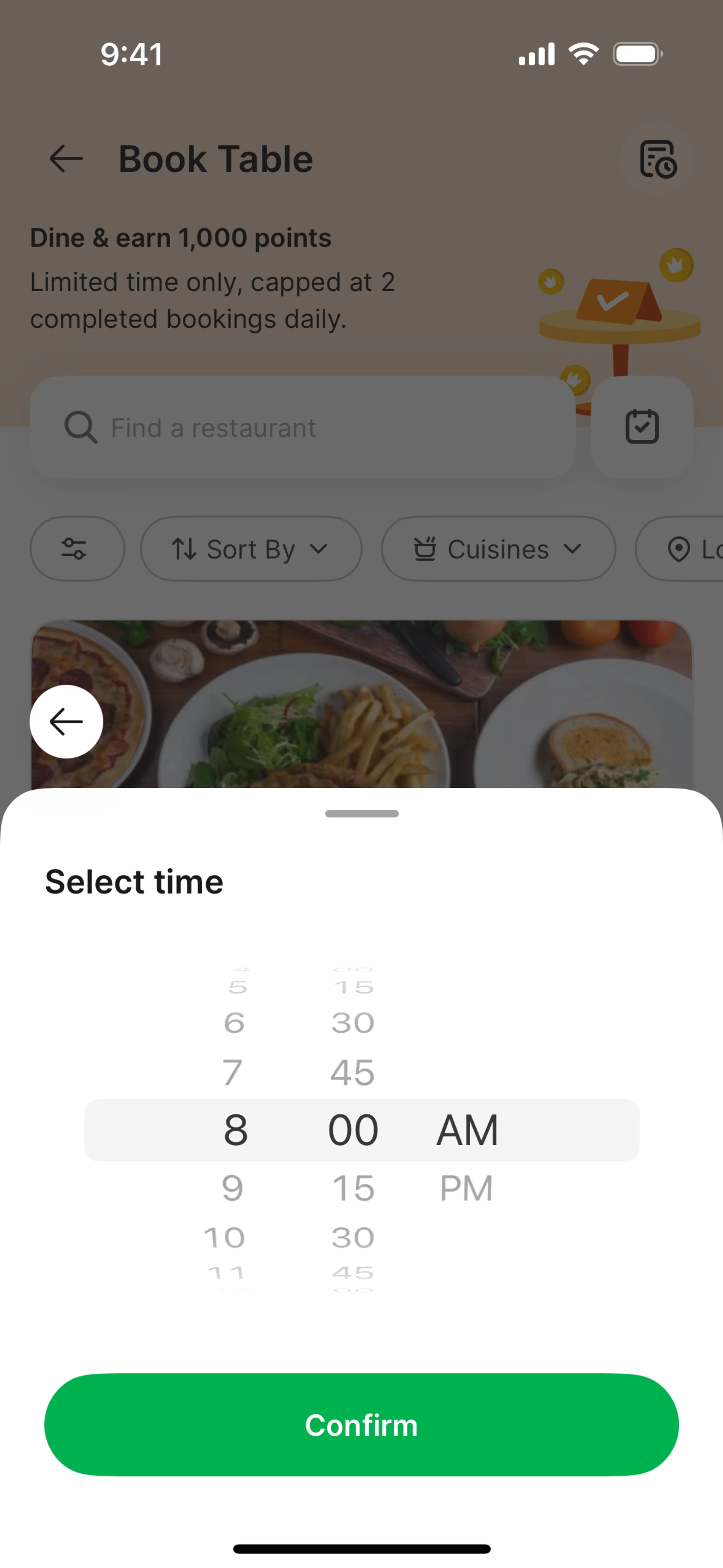Pick hour 6 in the picker
Screen dimensions: 723x1568
coord(234,1022)
